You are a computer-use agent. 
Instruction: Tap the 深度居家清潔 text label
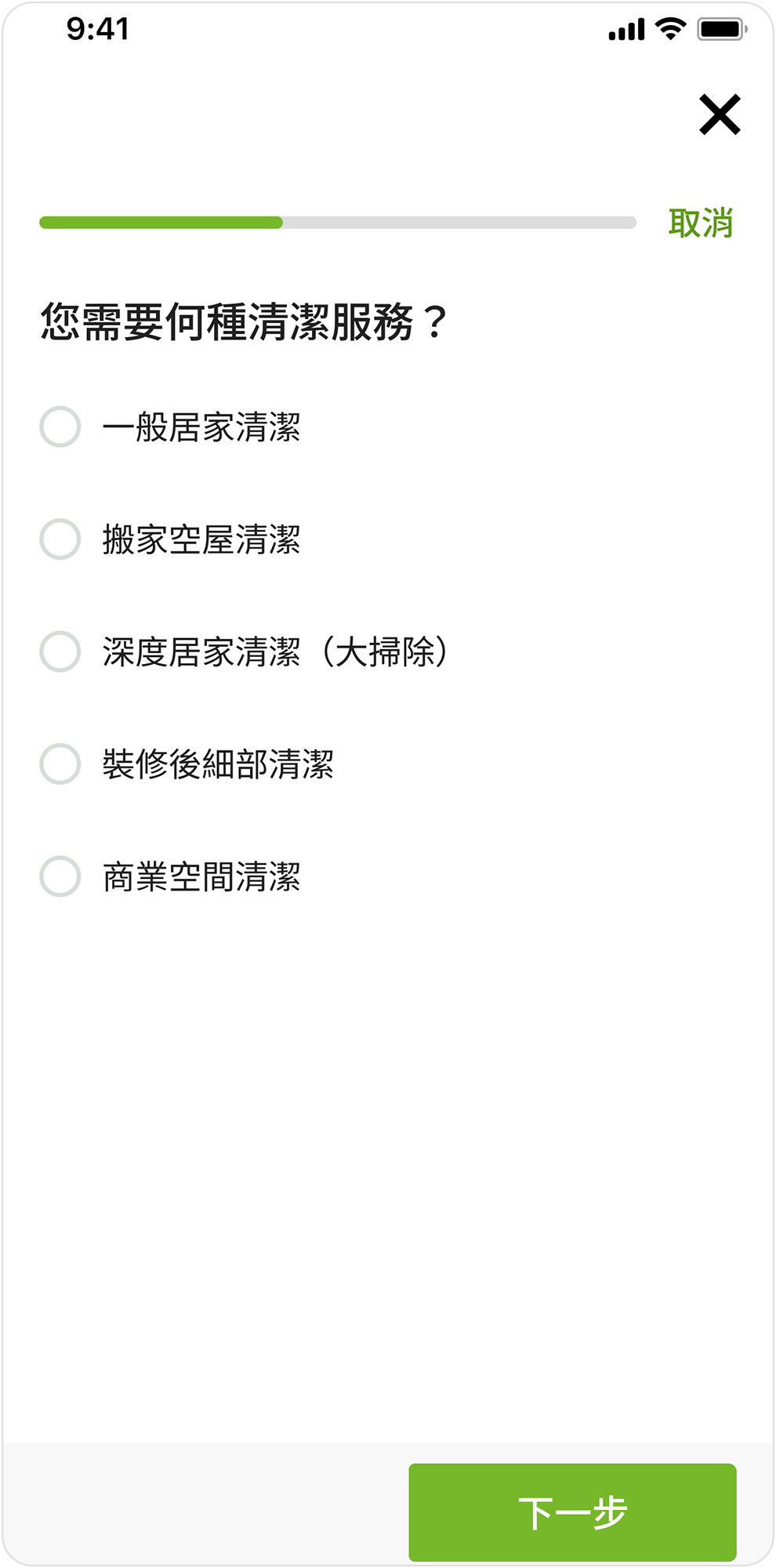tap(274, 650)
